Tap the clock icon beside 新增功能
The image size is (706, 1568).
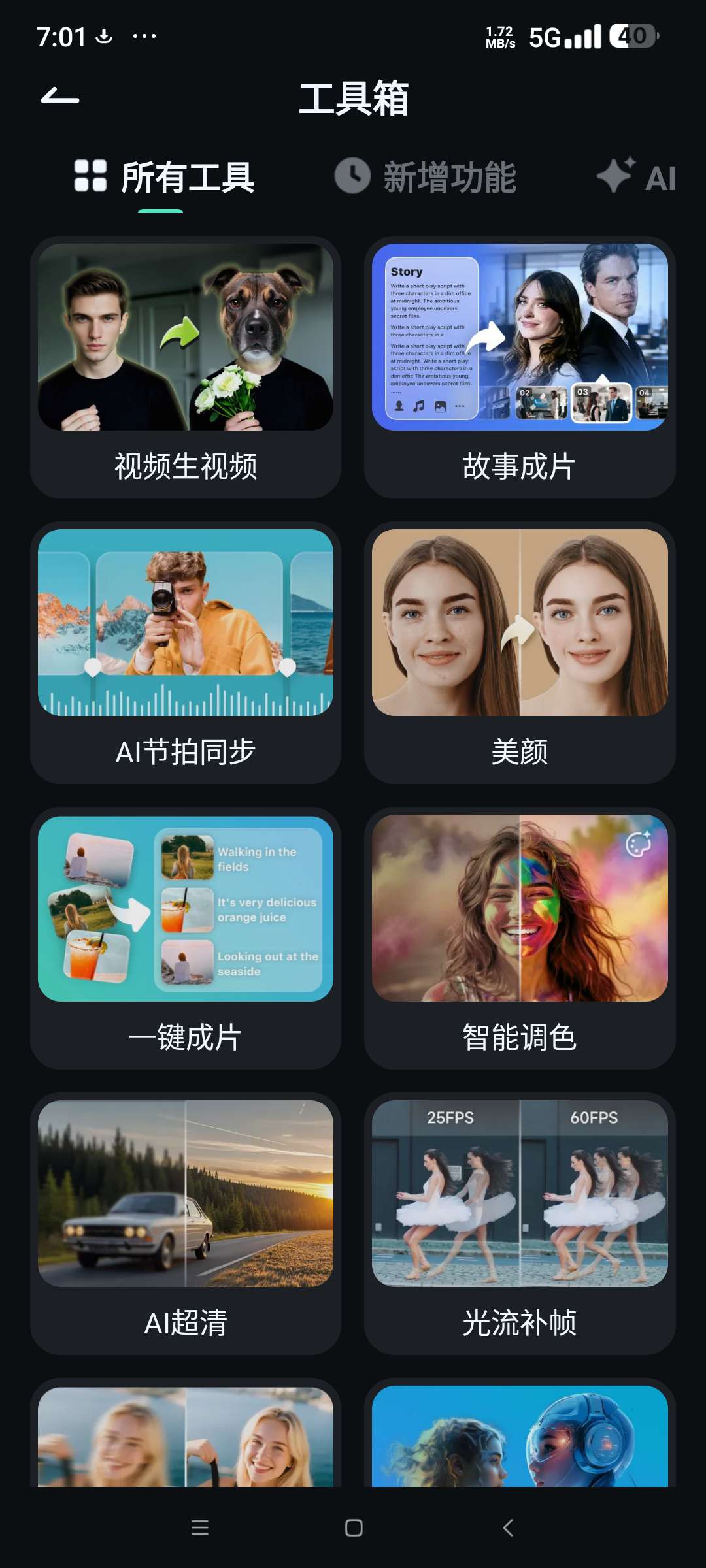351,176
